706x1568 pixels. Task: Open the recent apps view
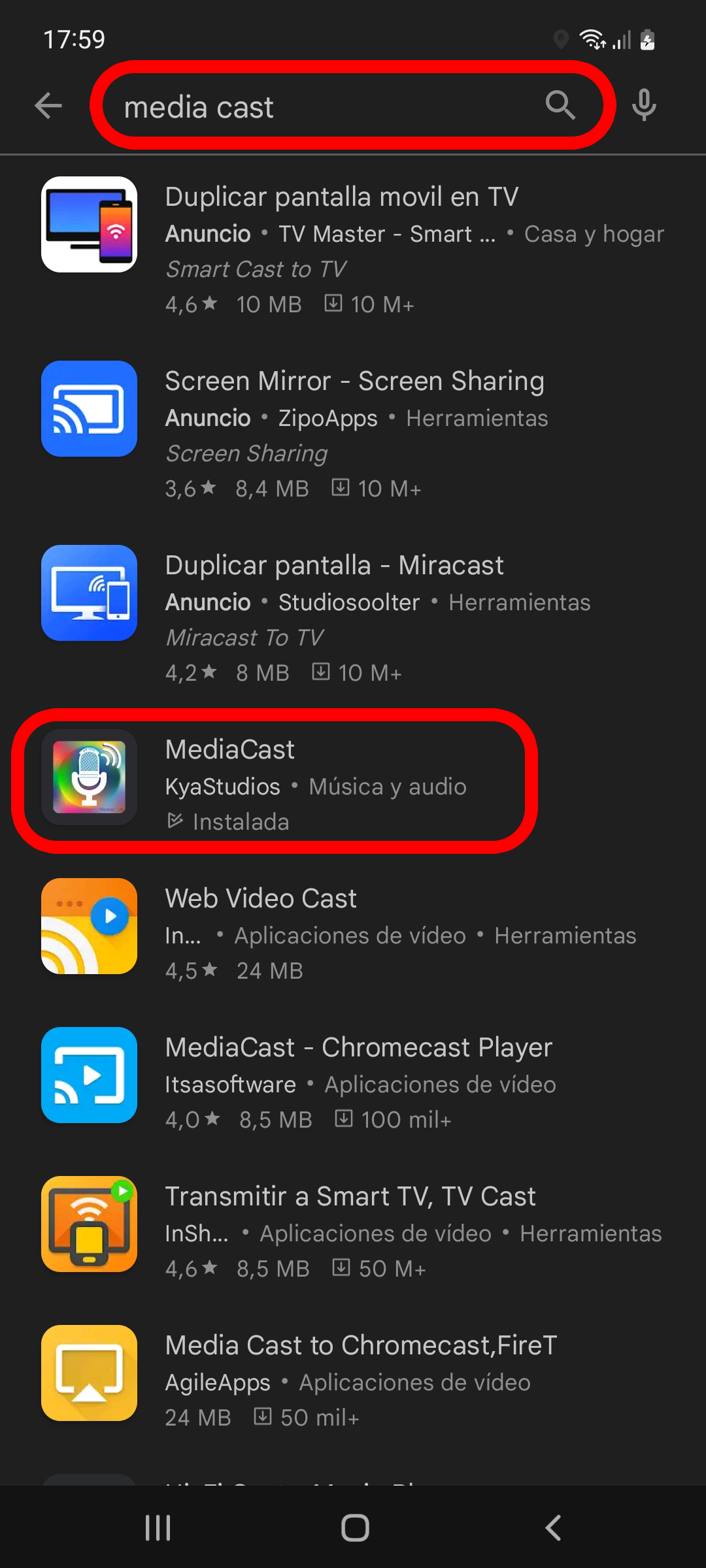click(158, 1527)
